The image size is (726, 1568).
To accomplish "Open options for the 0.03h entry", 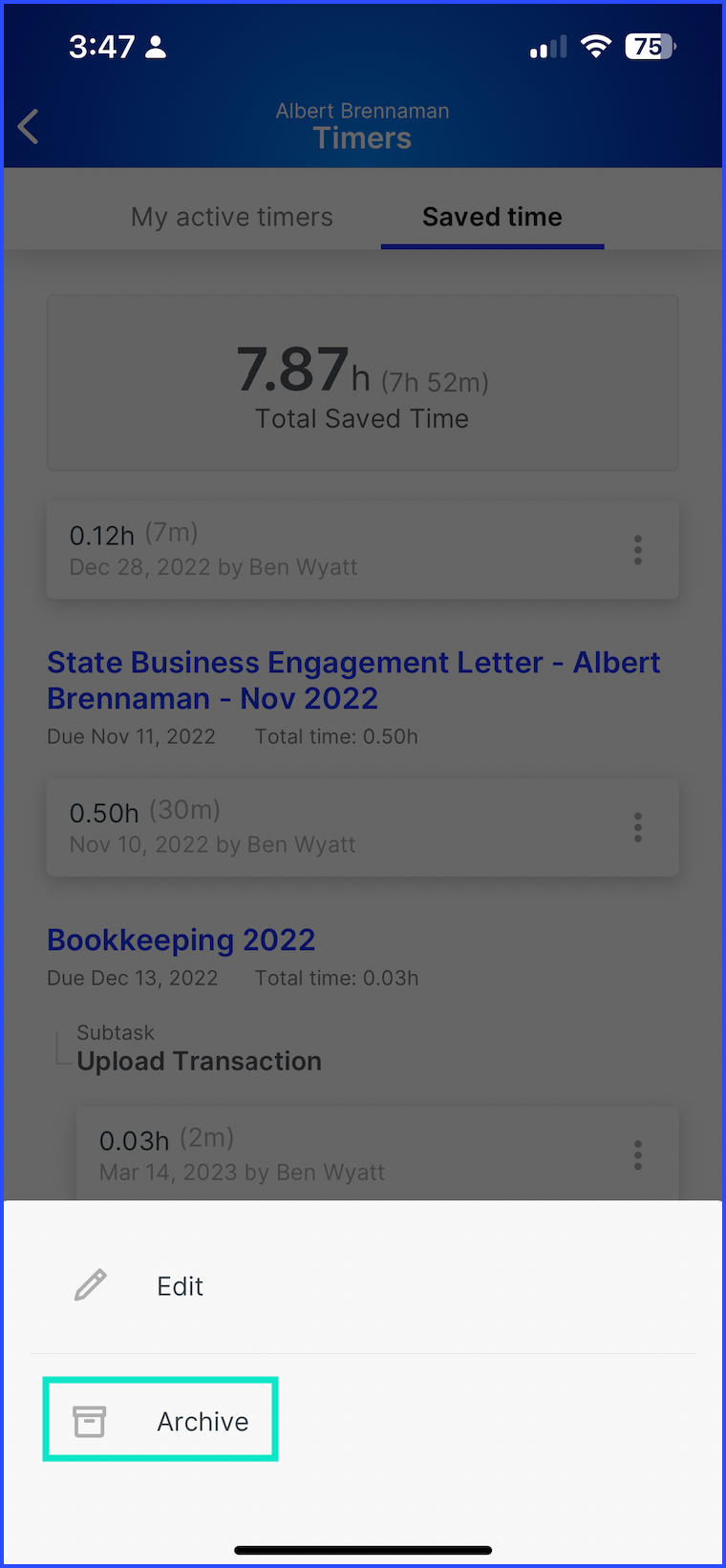I will pyautogui.click(x=638, y=1155).
